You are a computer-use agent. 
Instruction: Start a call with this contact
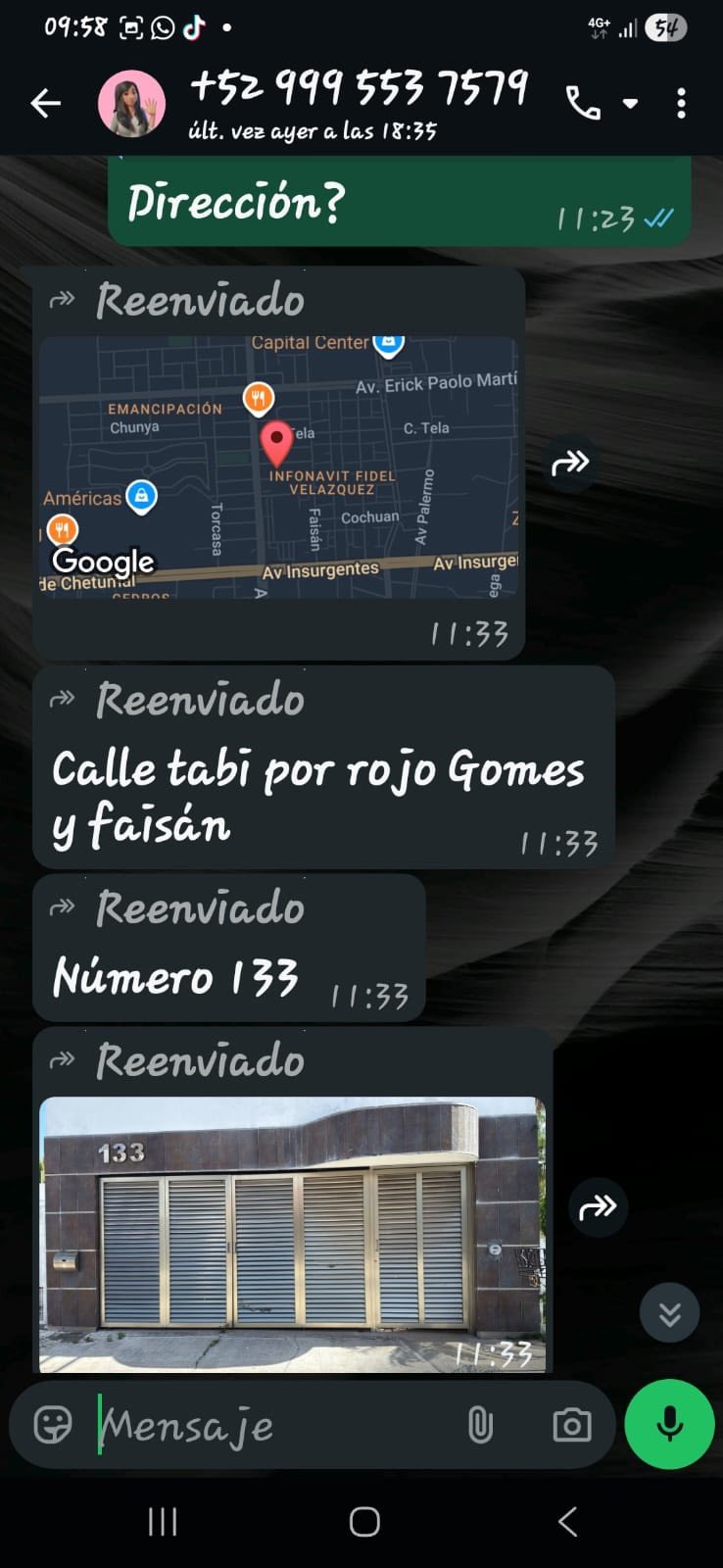[x=584, y=103]
